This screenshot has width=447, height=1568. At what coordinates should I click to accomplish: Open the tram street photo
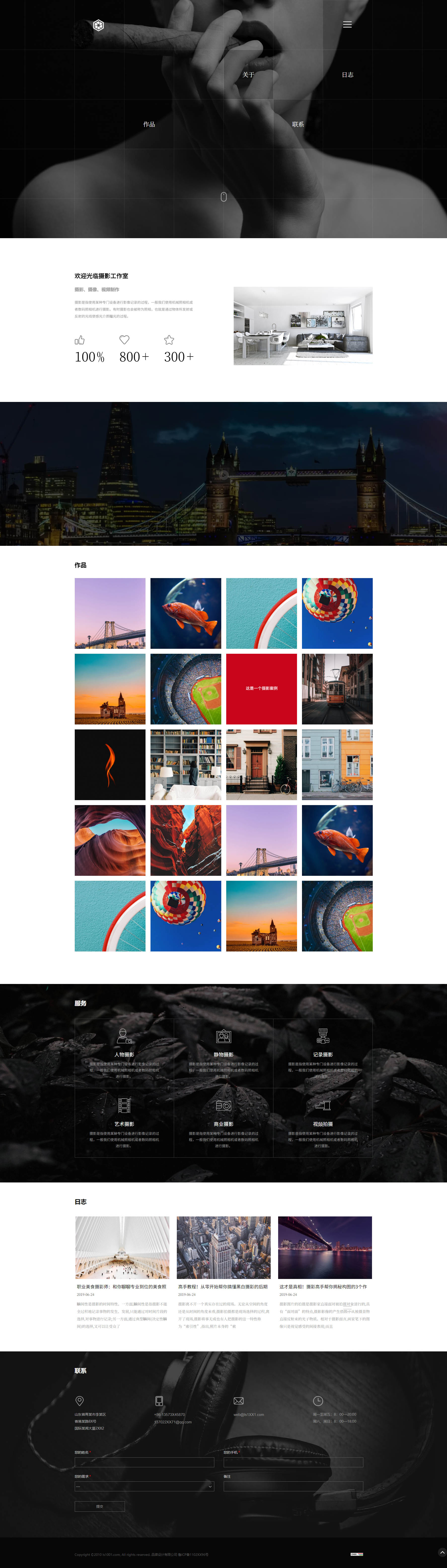pyautogui.click(x=337, y=688)
